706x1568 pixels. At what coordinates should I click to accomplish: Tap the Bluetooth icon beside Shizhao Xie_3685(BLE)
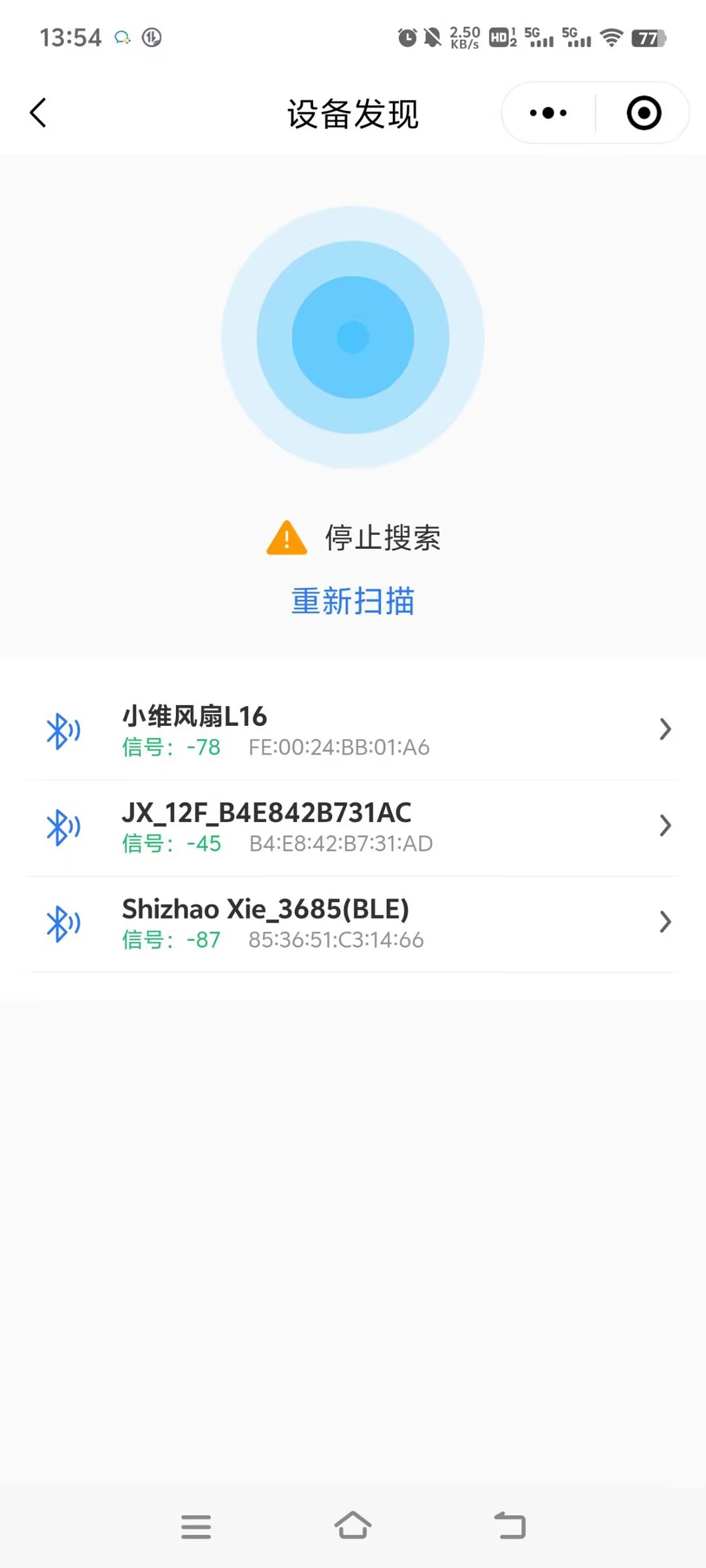pyautogui.click(x=63, y=923)
